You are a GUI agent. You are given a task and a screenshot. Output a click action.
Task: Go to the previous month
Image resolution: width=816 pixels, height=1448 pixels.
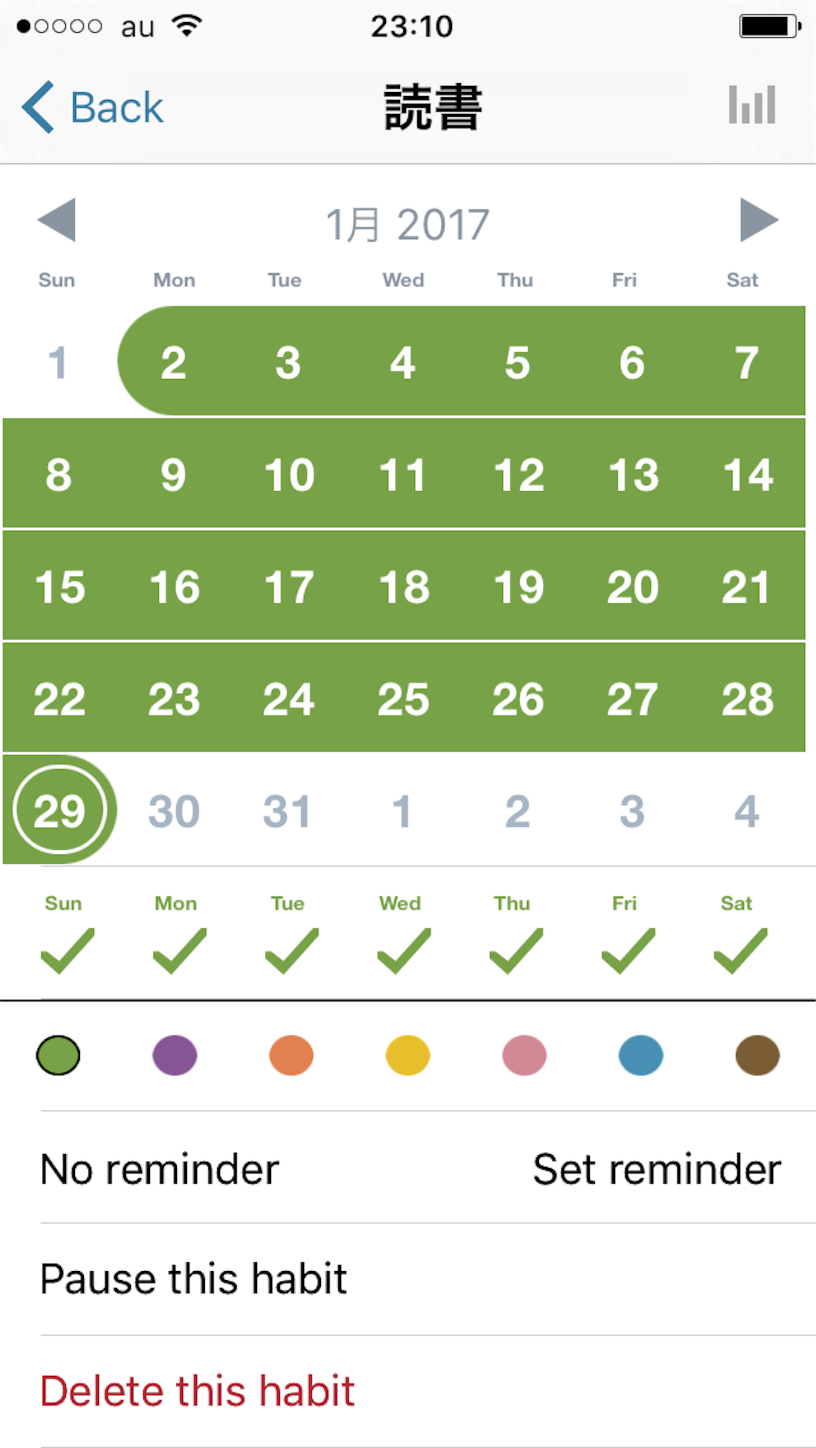(56, 220)
